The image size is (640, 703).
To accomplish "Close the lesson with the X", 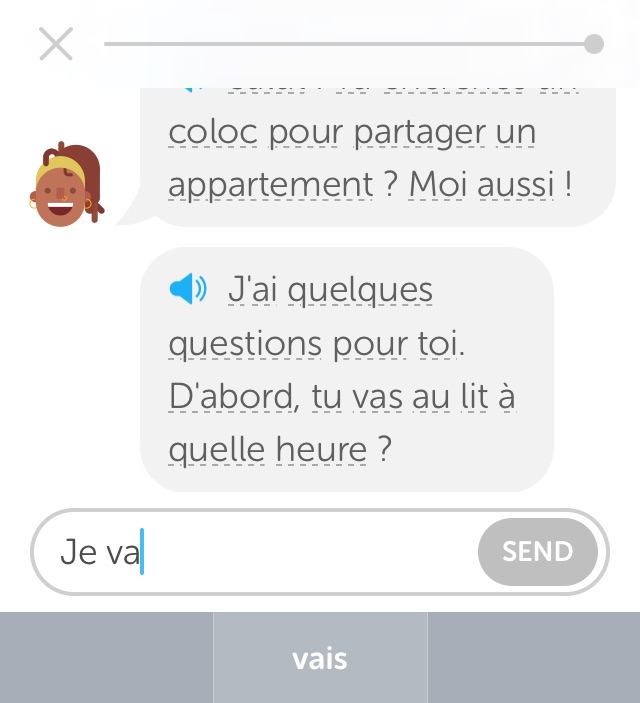I will click(56, 44).
